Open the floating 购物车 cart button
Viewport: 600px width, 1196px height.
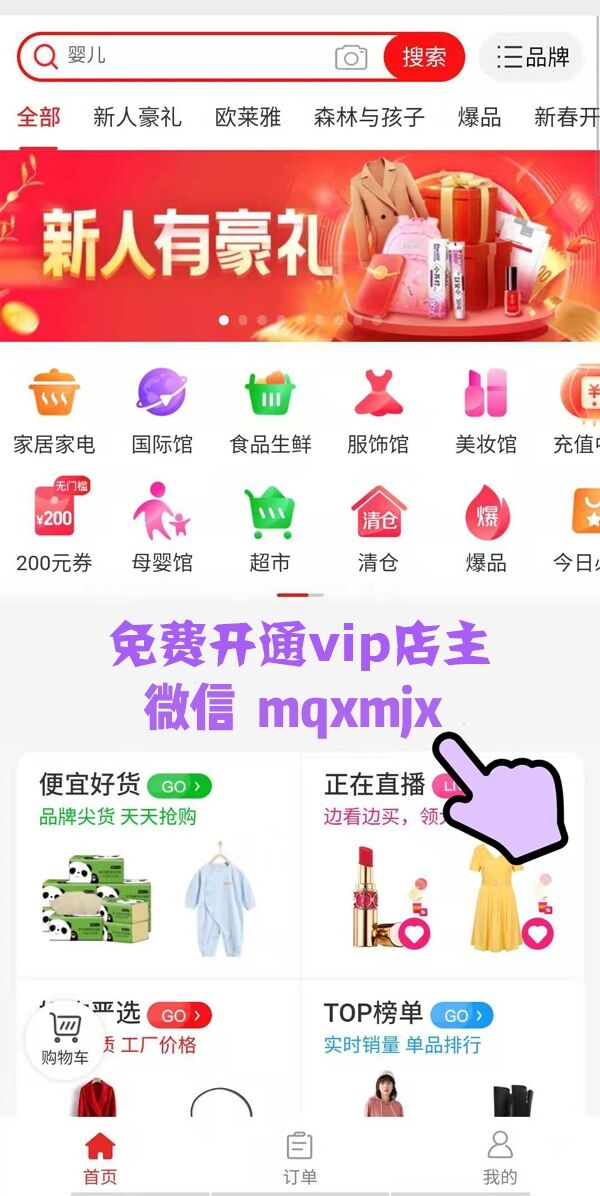[65, 1038]
